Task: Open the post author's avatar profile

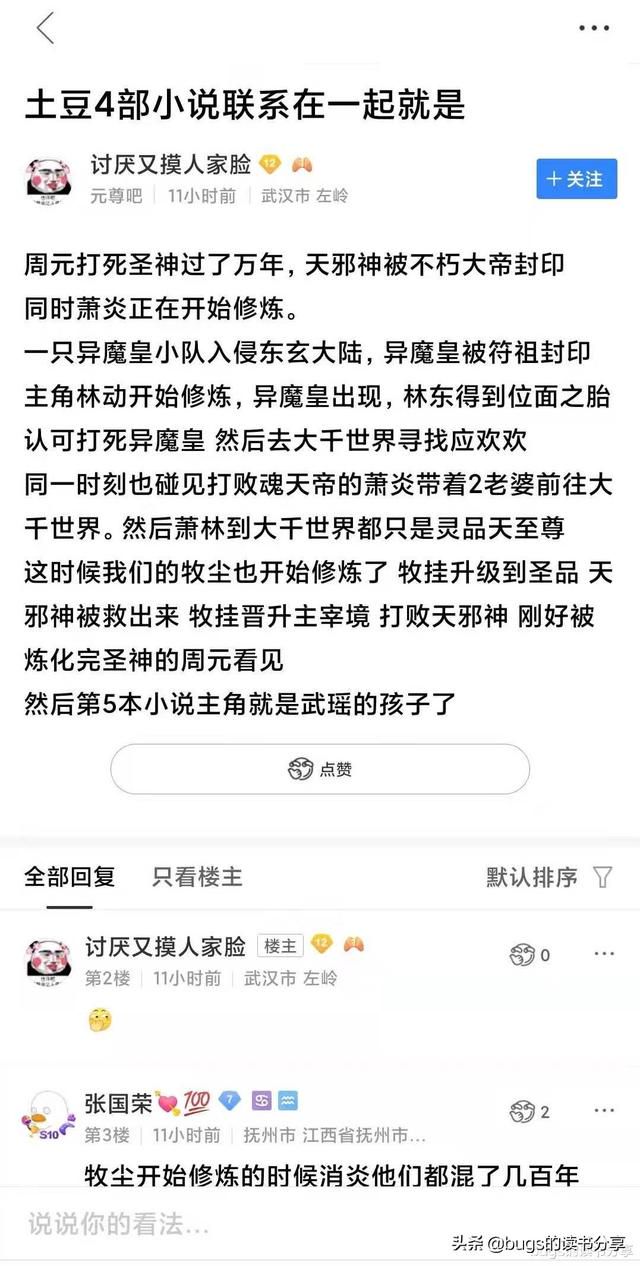Action: tap(47, 180)
